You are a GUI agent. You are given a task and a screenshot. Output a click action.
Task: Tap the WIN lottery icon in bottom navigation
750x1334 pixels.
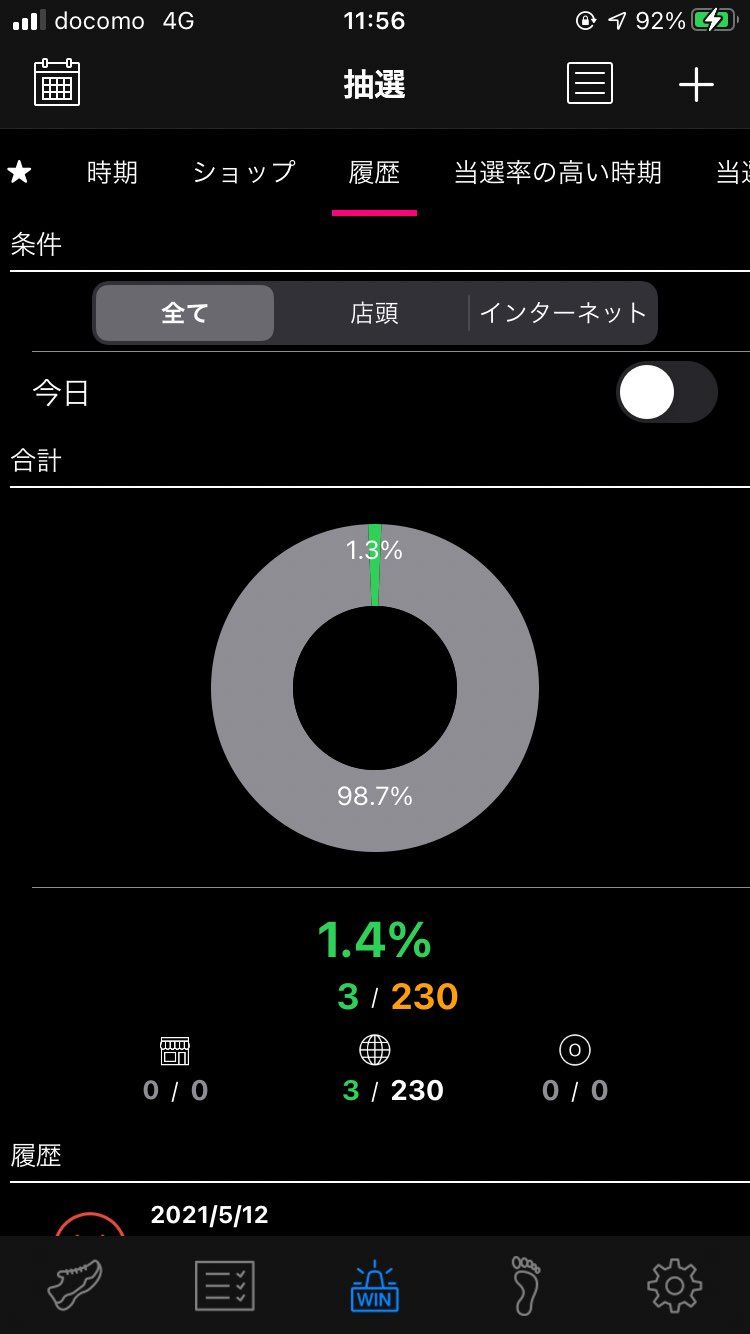(x=375, y=1285)
